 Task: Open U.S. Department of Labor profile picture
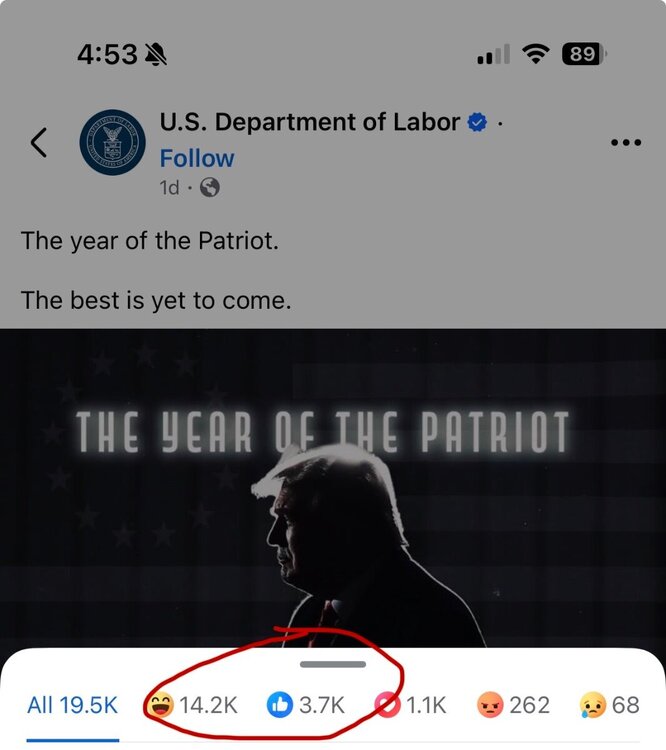(x=113, y=142)
